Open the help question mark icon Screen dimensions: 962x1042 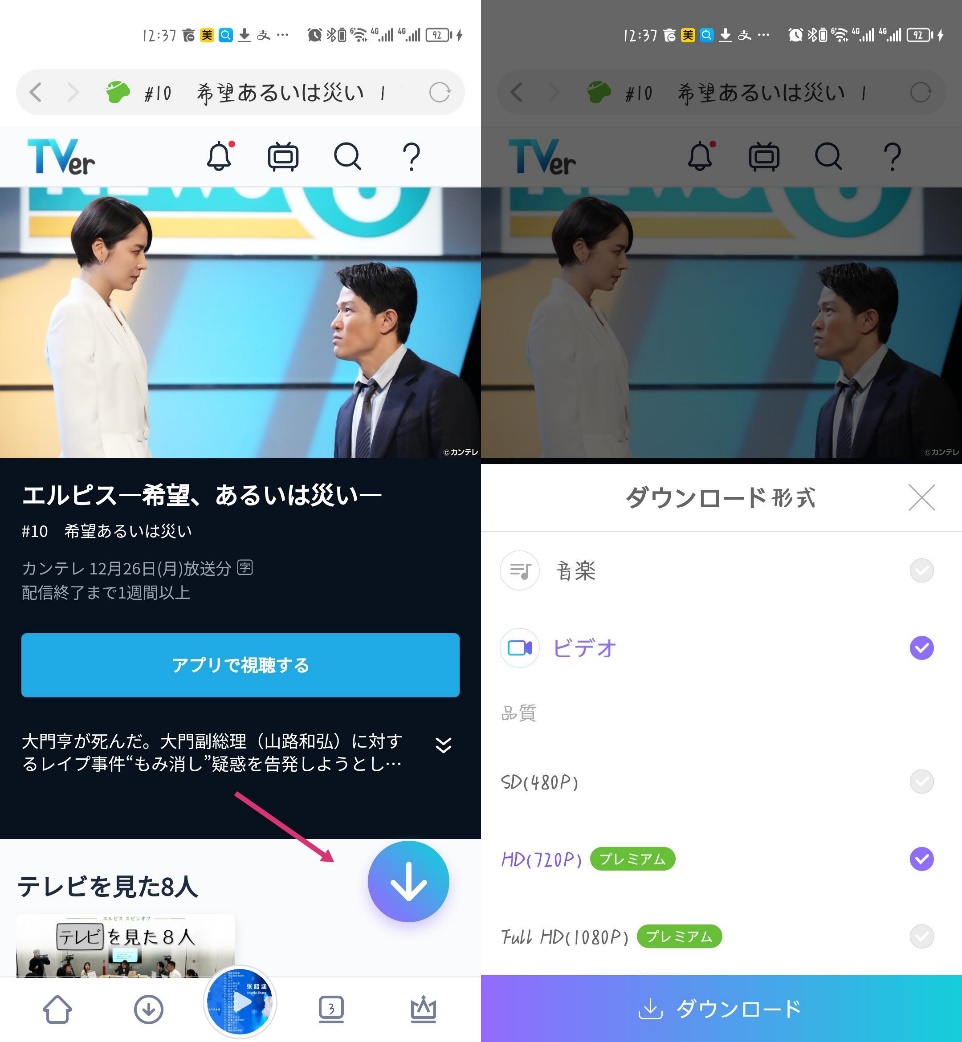click(x=411, y=156)
